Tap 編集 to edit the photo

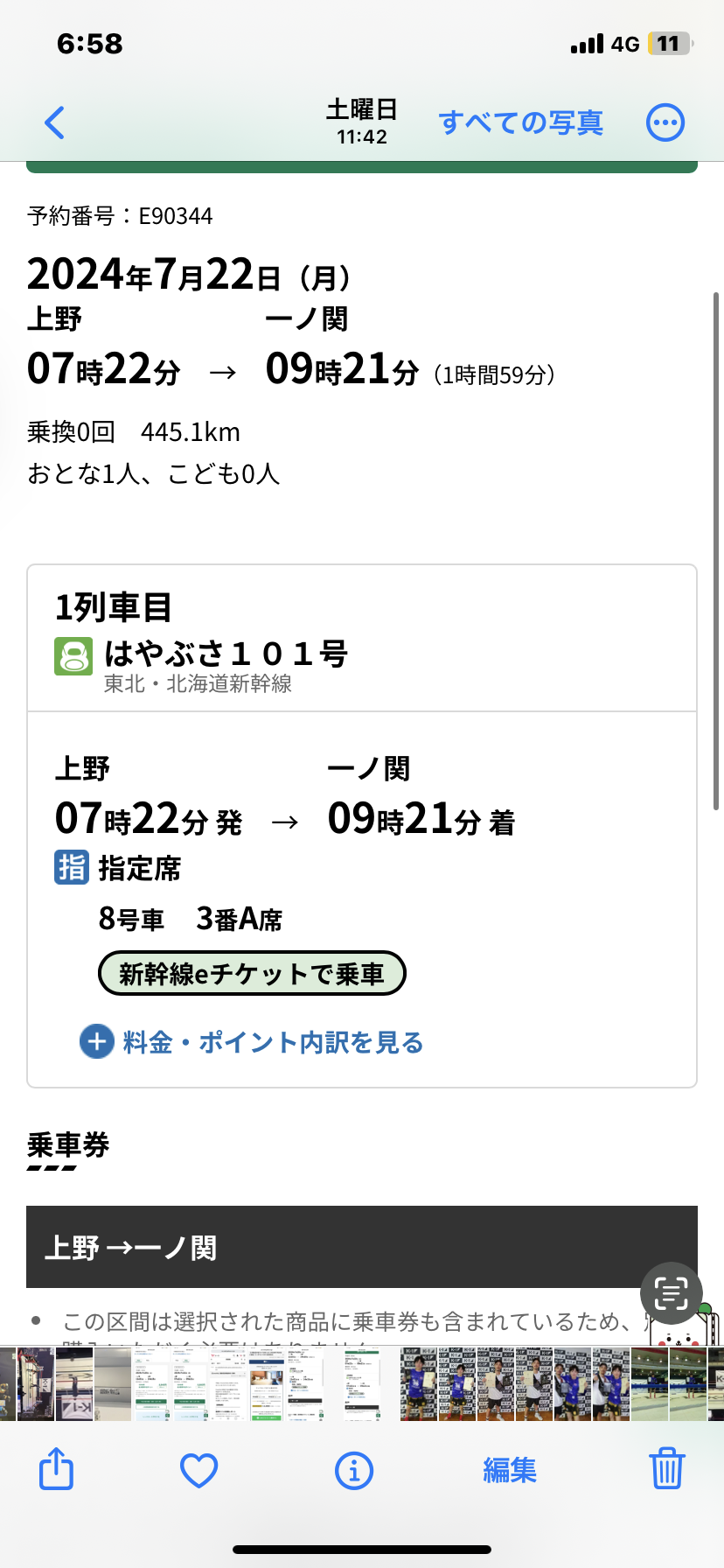tap(510, 1470)
